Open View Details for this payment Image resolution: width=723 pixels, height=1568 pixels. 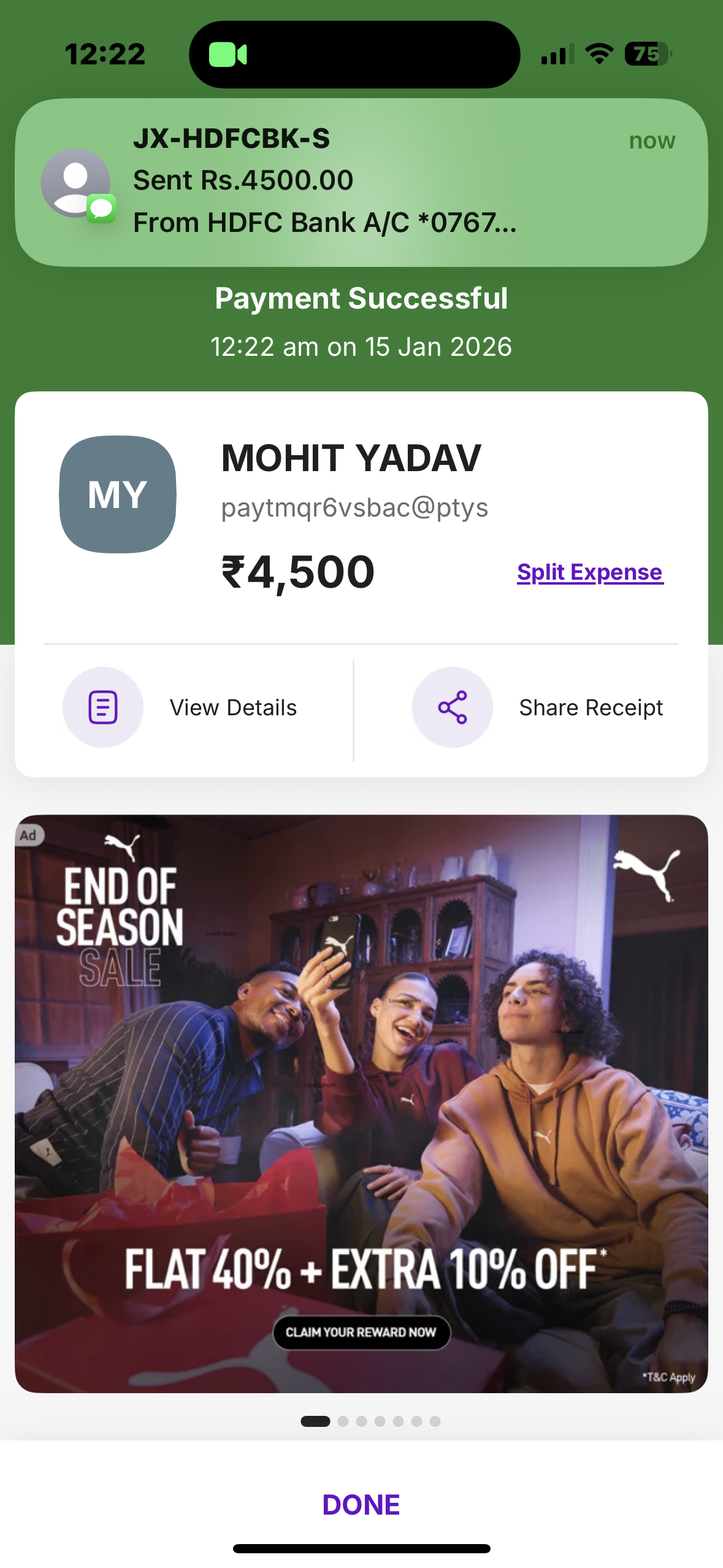click(182, 707)
